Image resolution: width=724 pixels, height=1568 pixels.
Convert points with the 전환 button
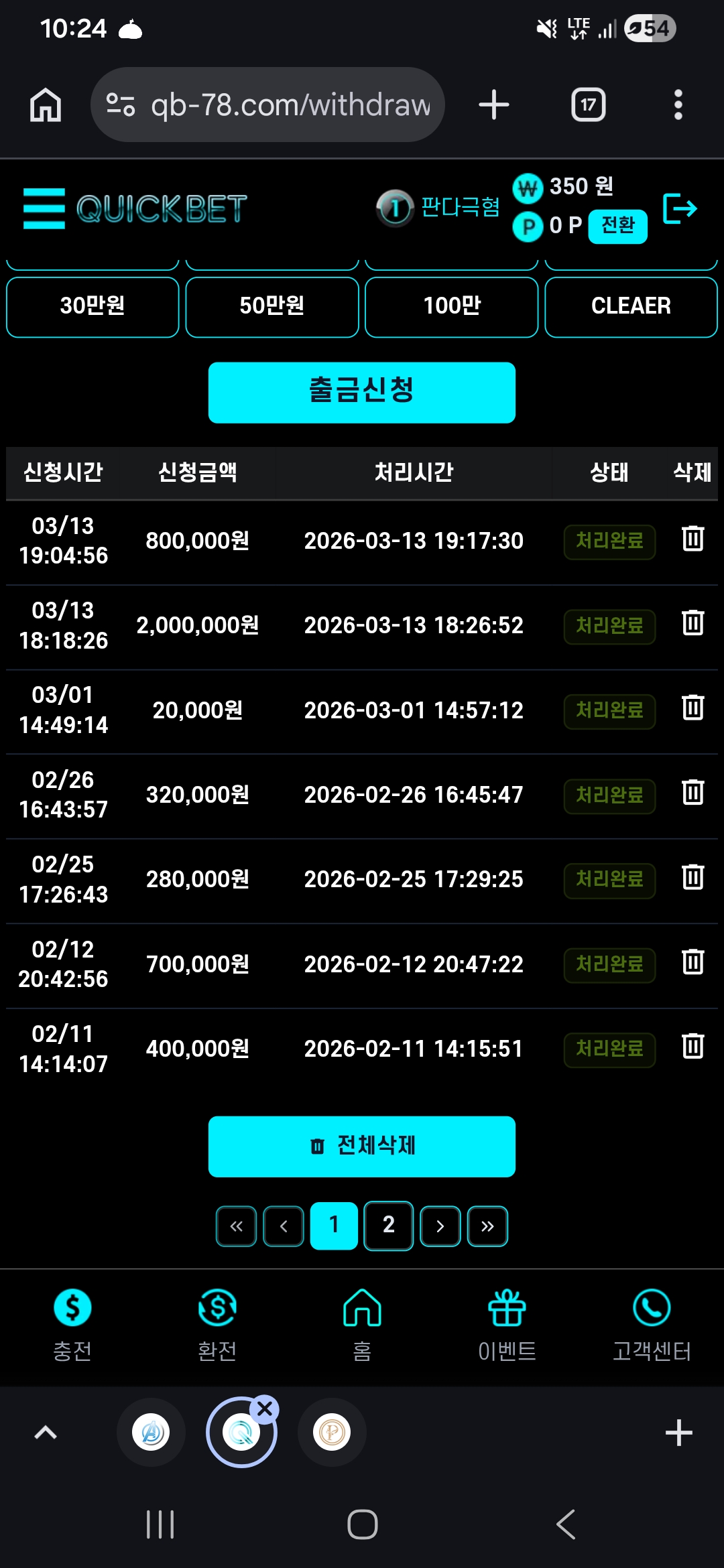click(617, 226)
